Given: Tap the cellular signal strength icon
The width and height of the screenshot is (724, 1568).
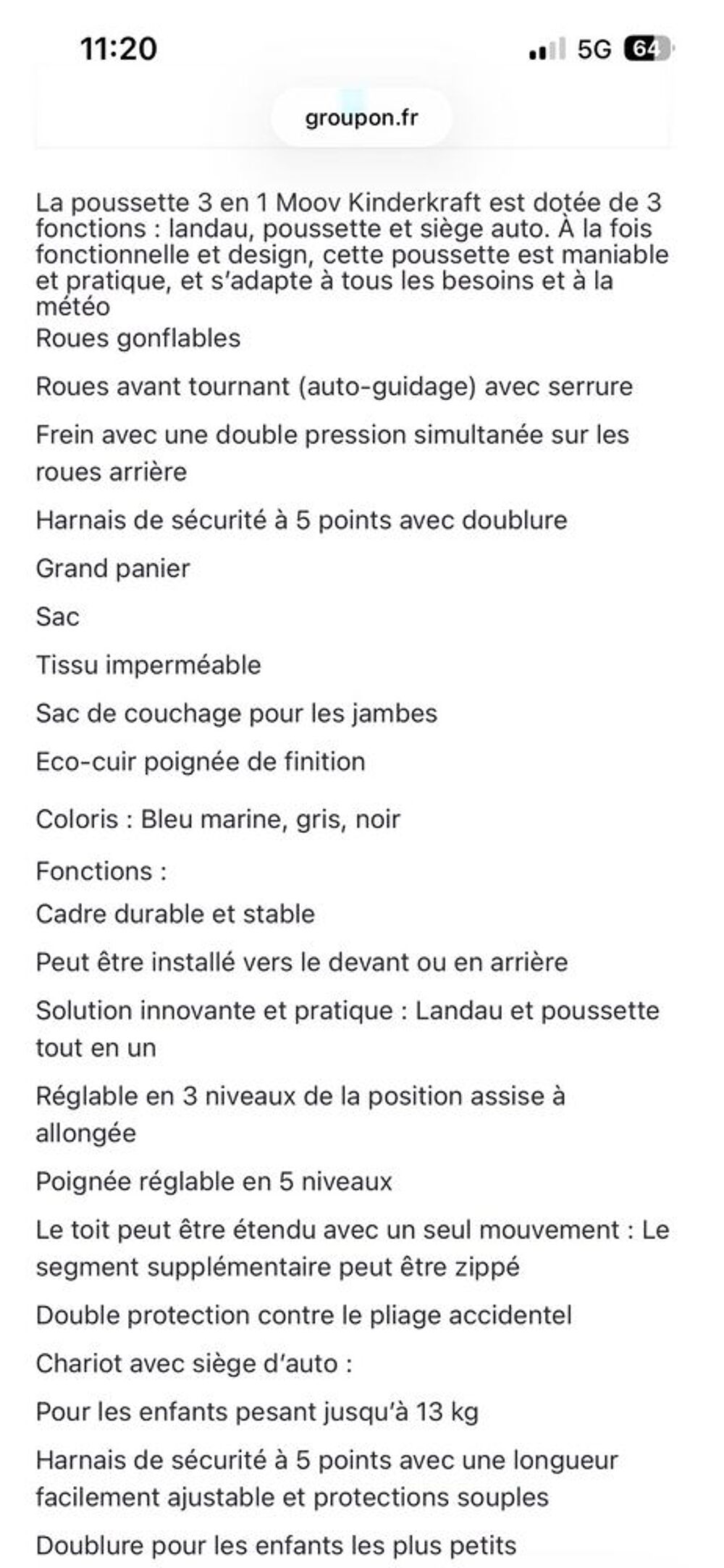Looking at the screenshot, I should 547,49.
